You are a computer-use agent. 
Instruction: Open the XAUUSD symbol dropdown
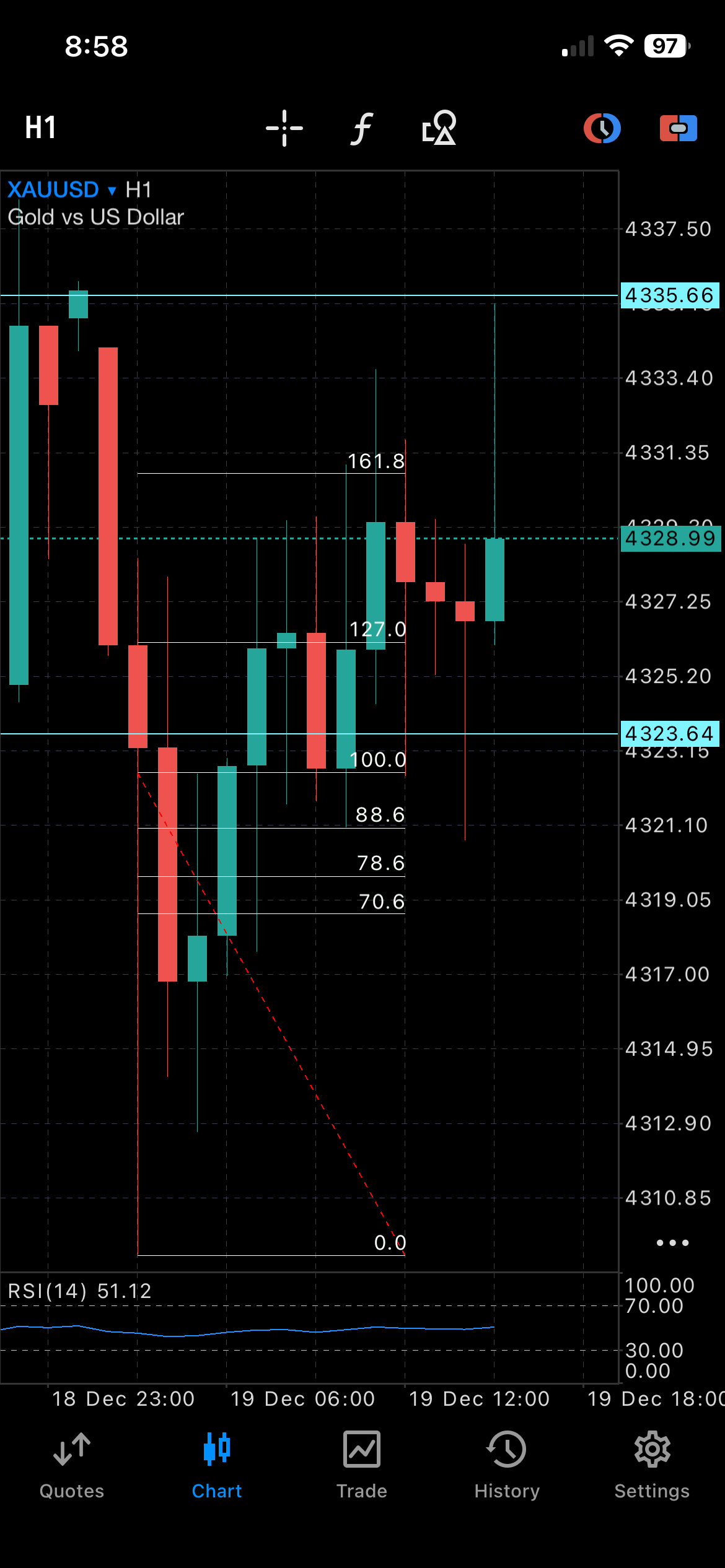62,189
